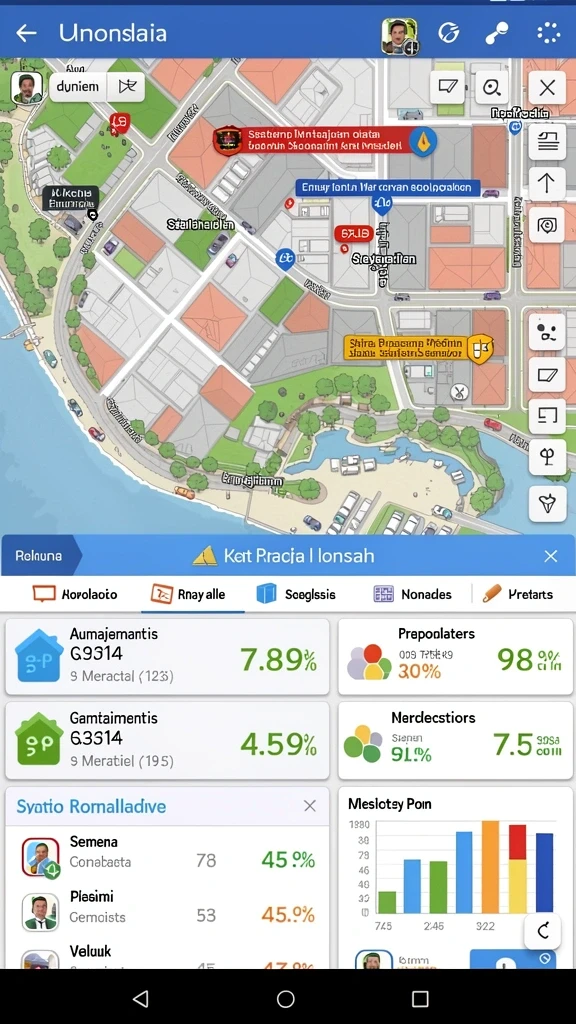Screen dimensions: 576x1024
Task: Switch to the Pretarts tab
Action: point(519,594)
